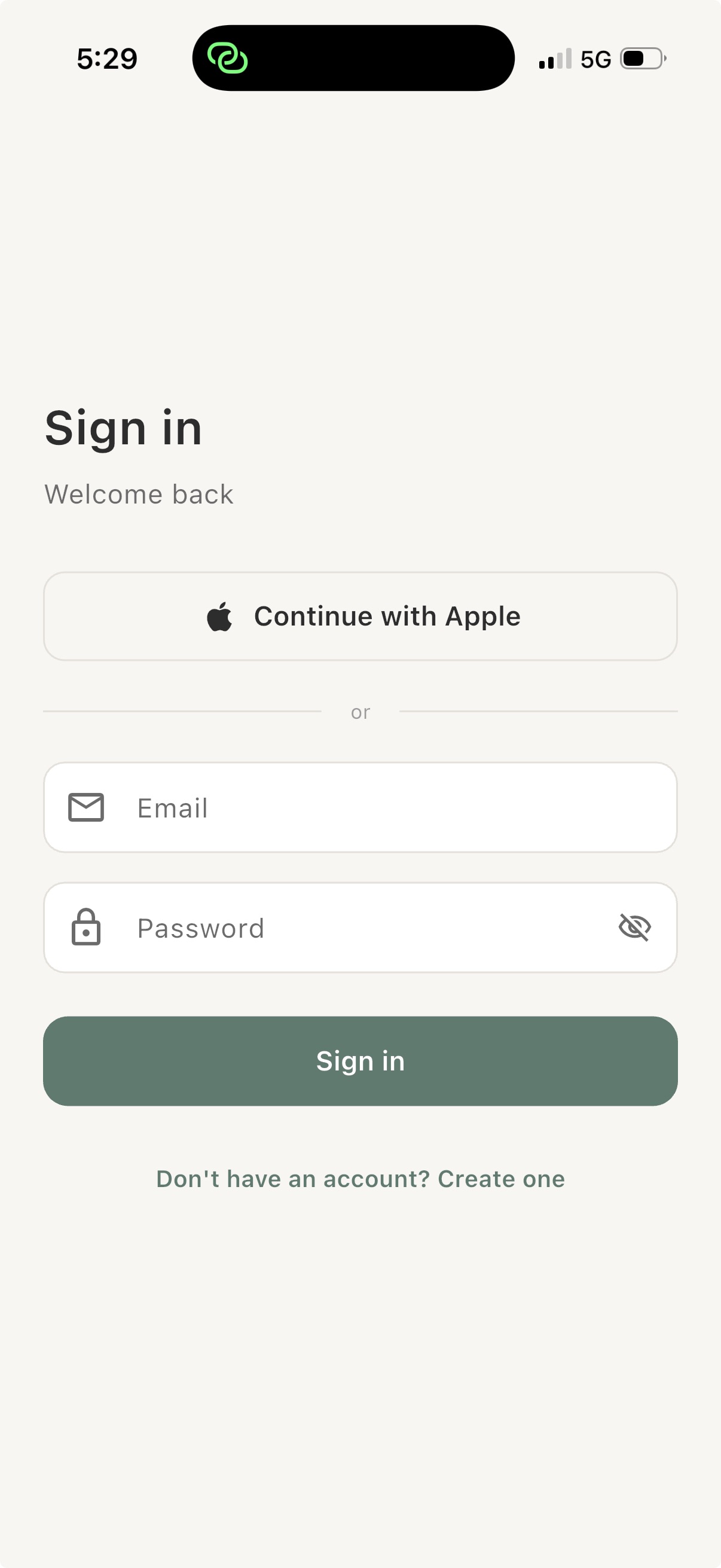The height and width of the screenshot is (1568, 721).
Task: Tap the clock showing 5:29
Action: coord(107,58)
